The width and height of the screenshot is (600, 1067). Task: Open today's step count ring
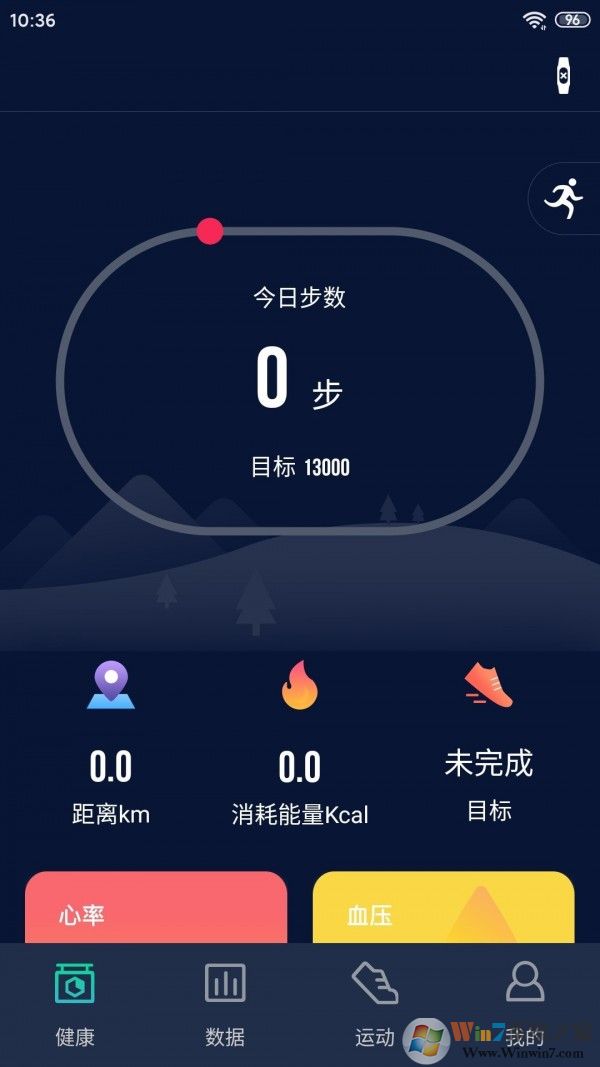point(300,380)
